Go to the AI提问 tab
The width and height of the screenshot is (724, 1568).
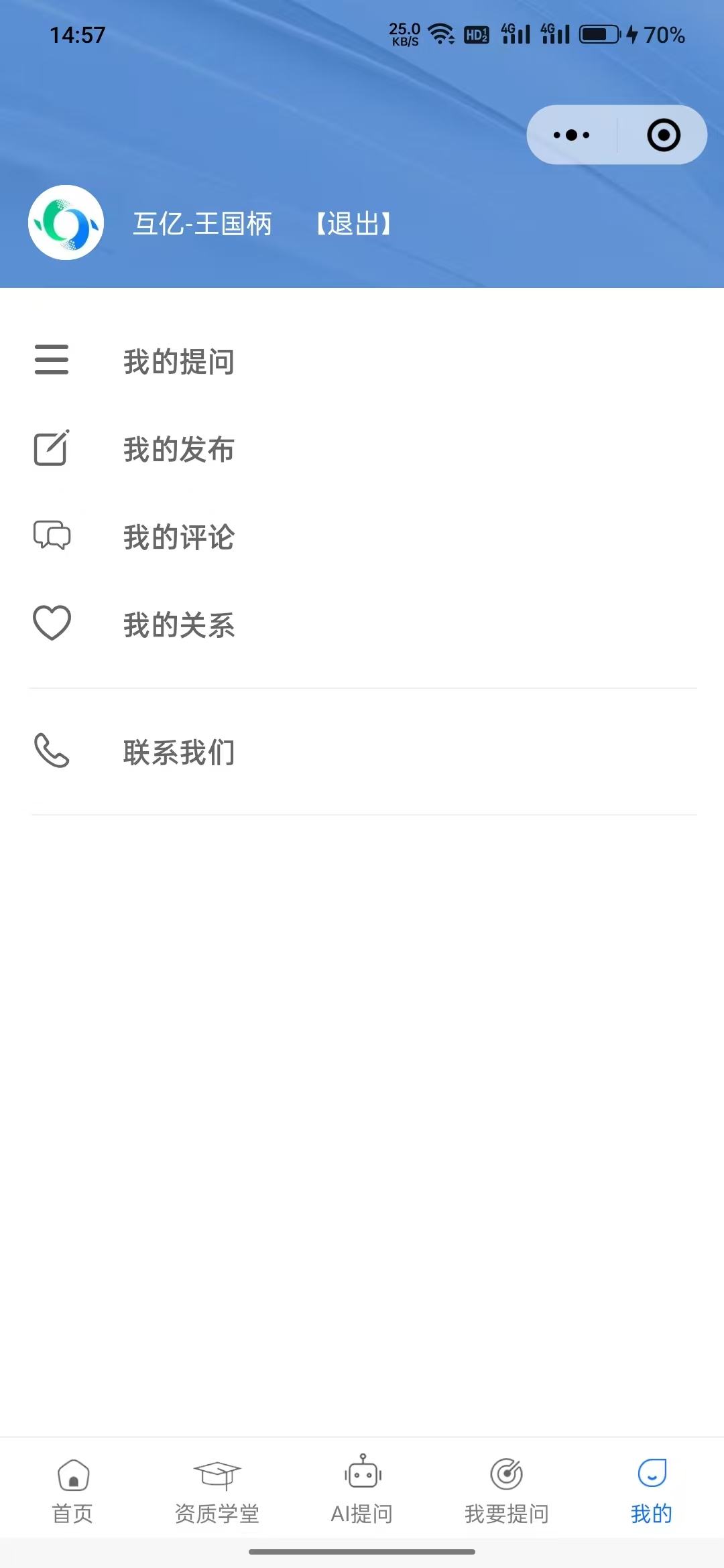pos(362,1489)
